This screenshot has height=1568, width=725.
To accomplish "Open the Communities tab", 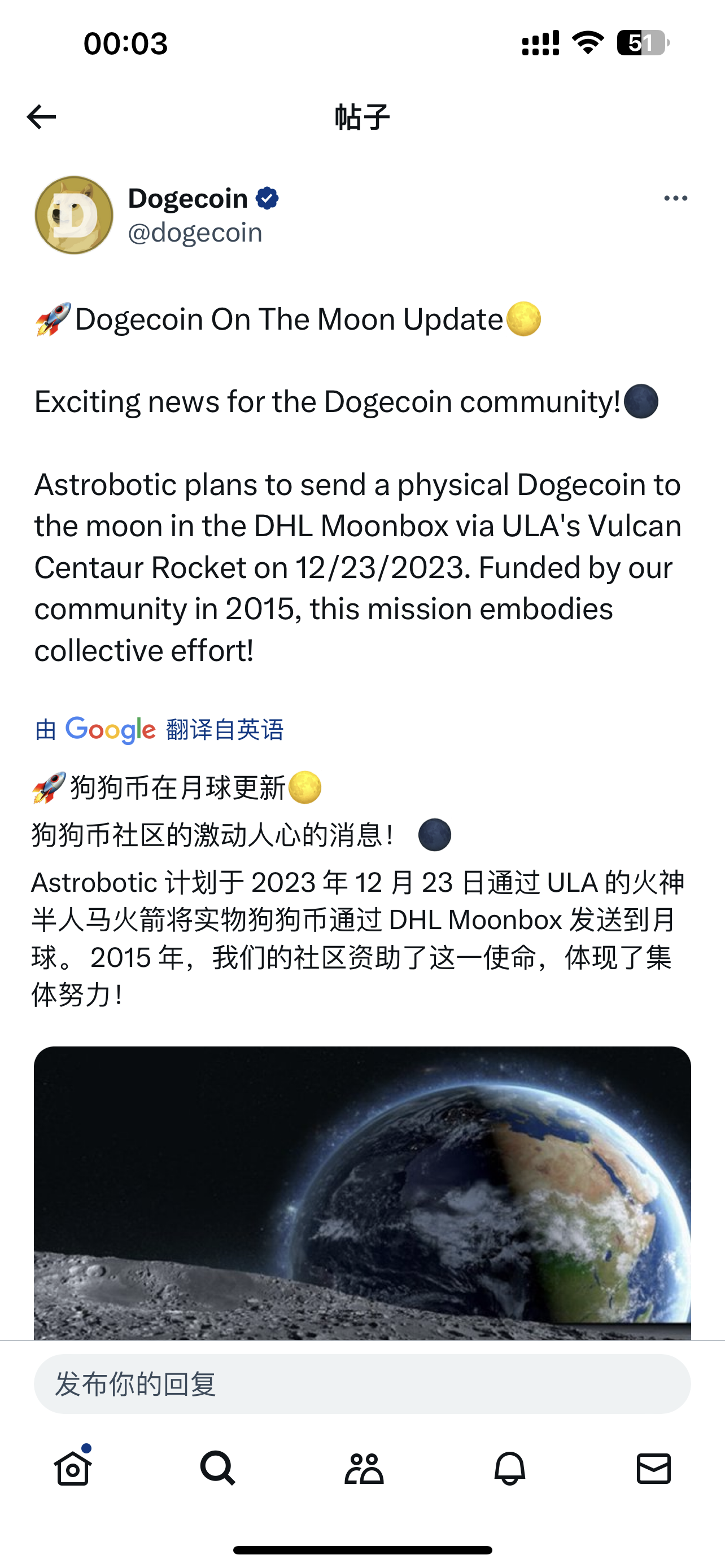I will (364, 1468).
